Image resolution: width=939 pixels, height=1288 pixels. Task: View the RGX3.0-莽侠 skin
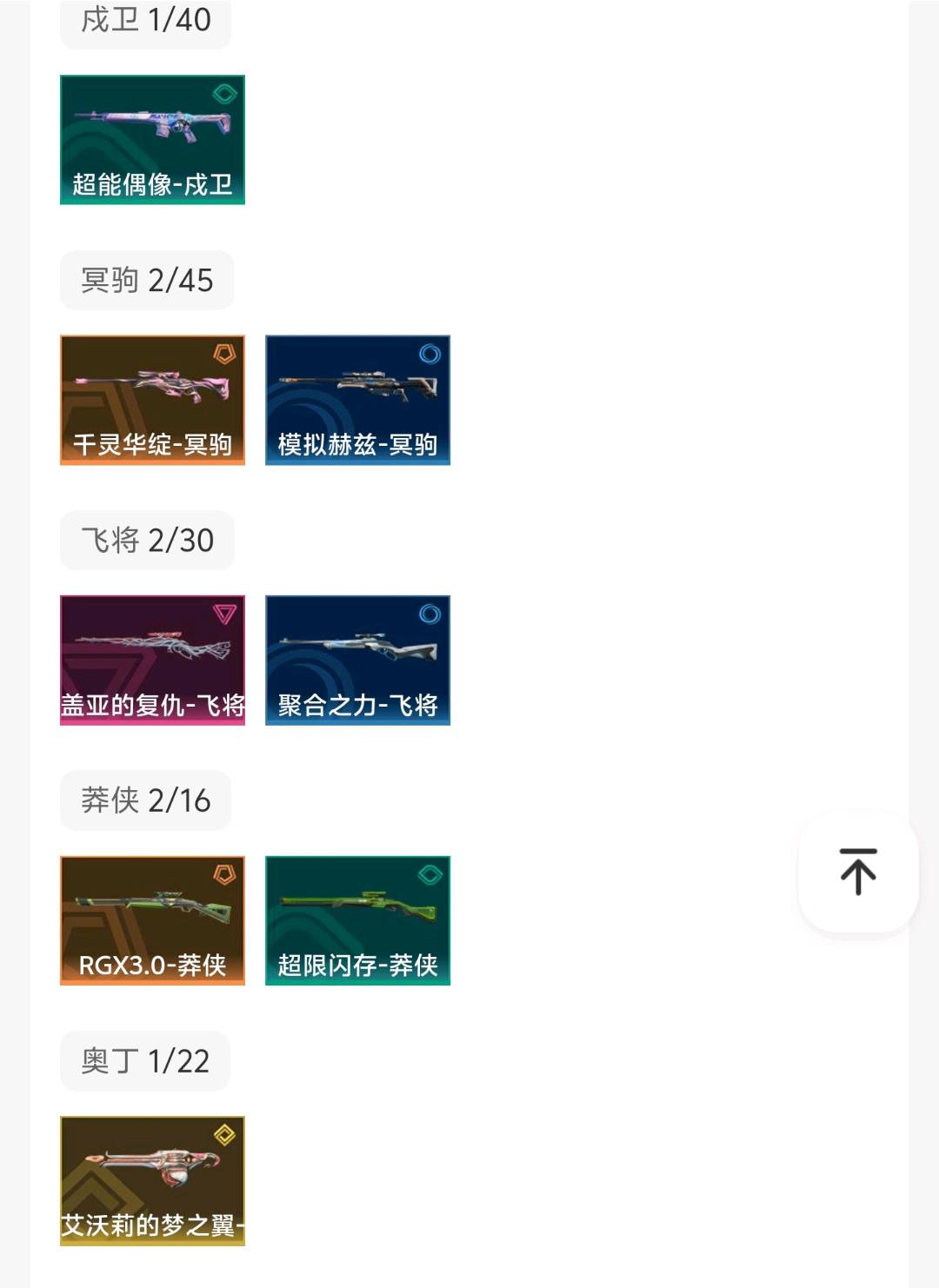click(152, 920)
